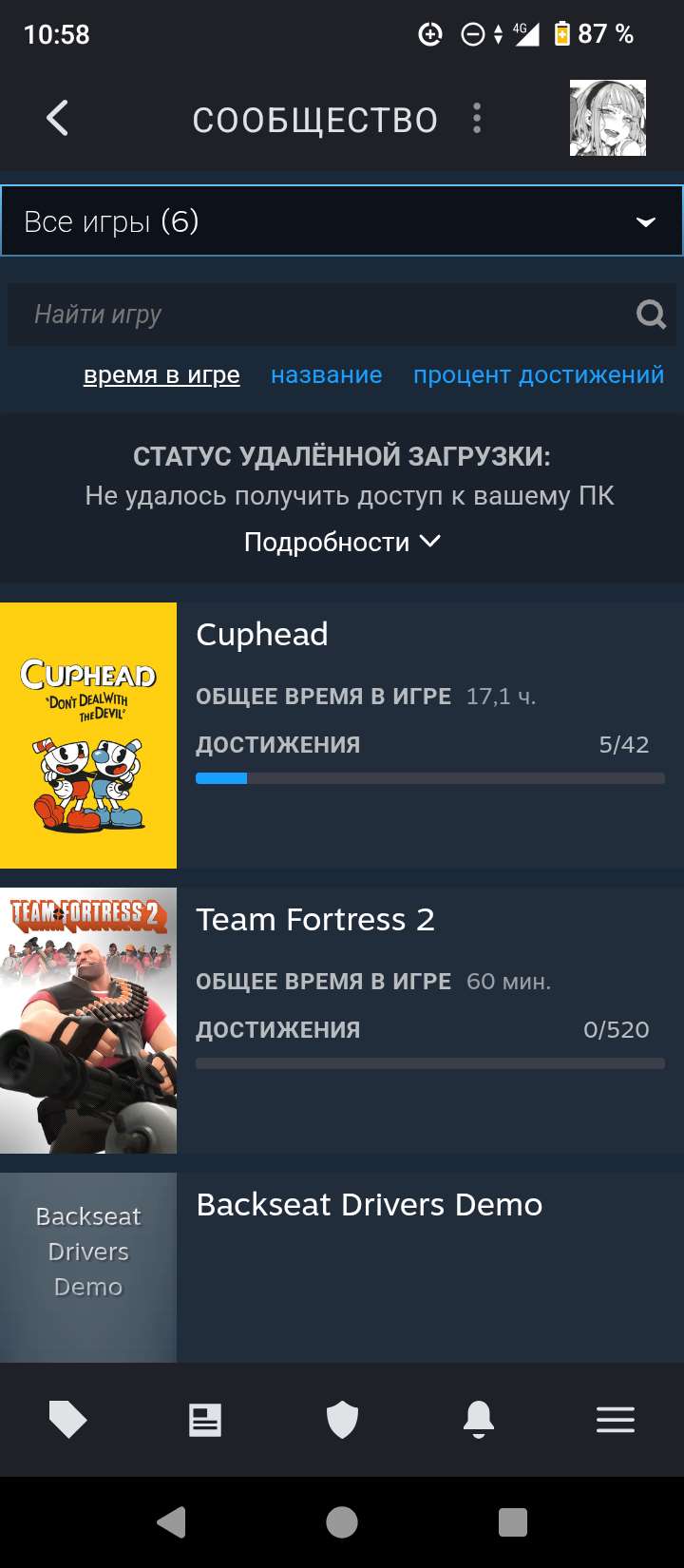Open the hamburger menu icon
Screen dimensions: 684x1568
point(616,1420)
